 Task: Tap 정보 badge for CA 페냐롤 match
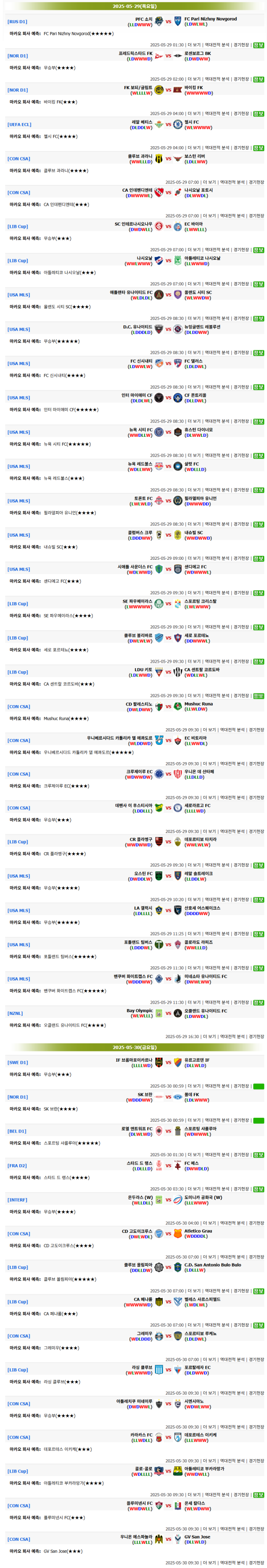pyautogui.click(x=259, y=1325)
